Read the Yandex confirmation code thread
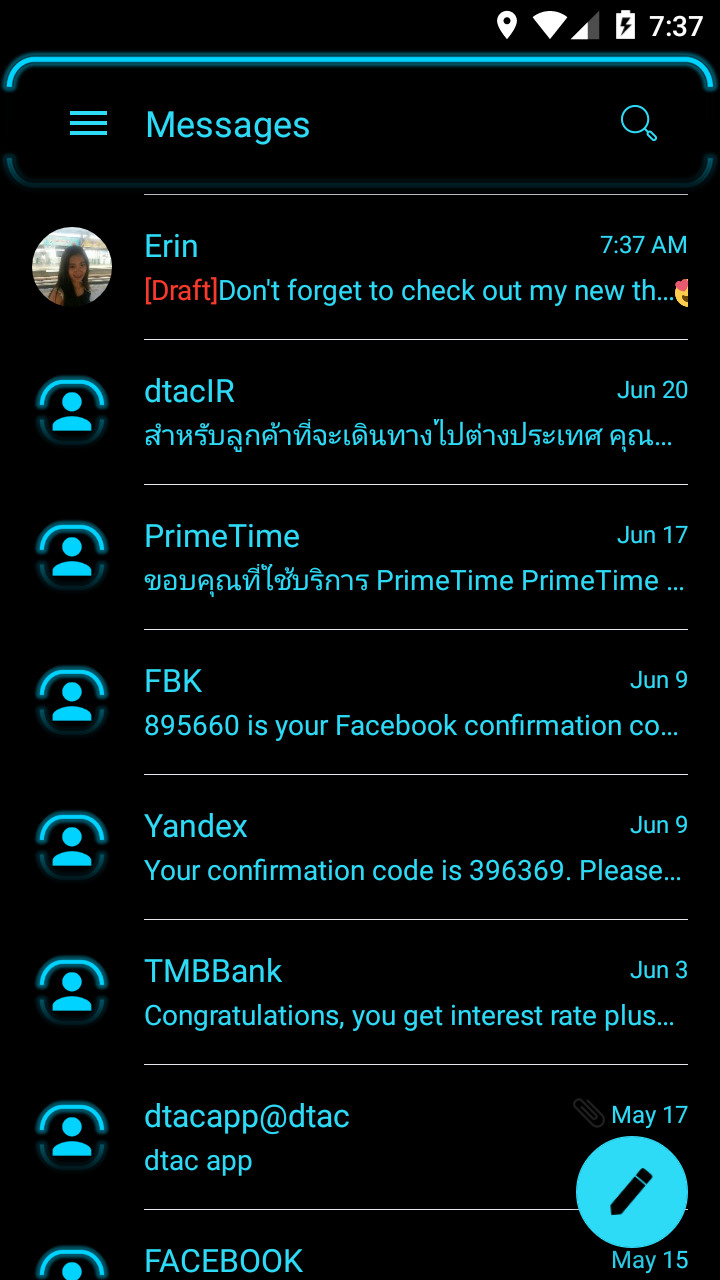Image resolution: width=720 pixels, height=1280 pixels. click(400, 847)
